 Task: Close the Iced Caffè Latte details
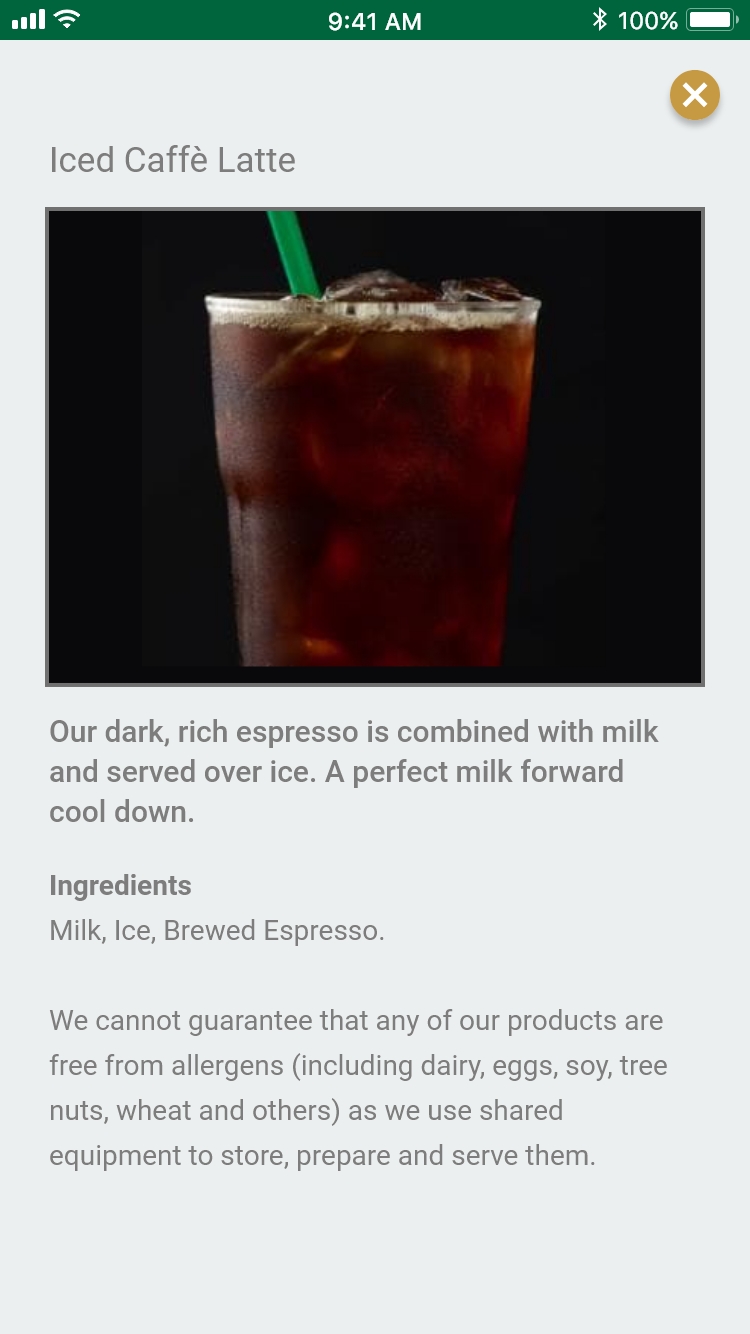tap(695, 95)
